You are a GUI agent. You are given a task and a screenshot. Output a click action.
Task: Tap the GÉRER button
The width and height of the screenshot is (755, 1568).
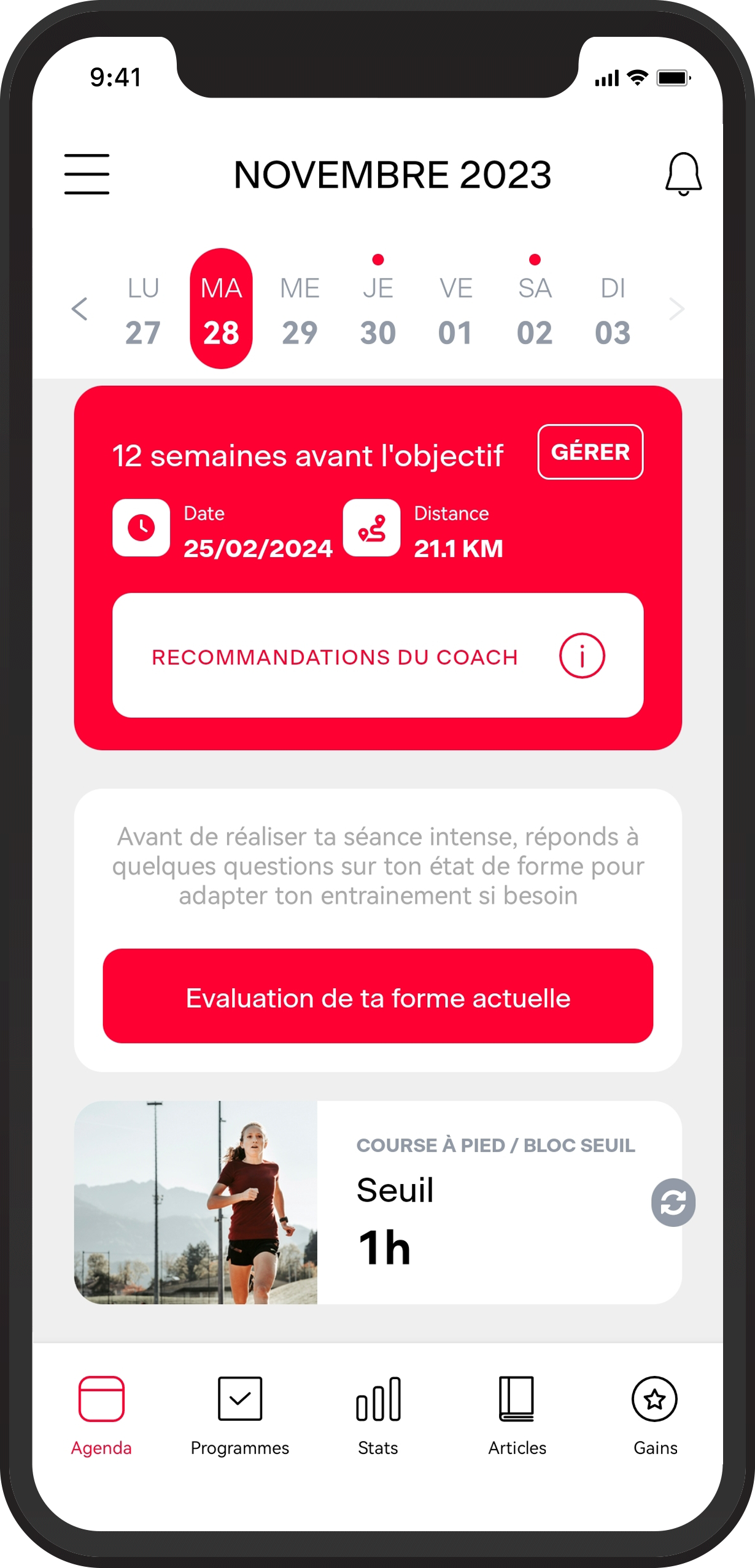pos(590,452)
